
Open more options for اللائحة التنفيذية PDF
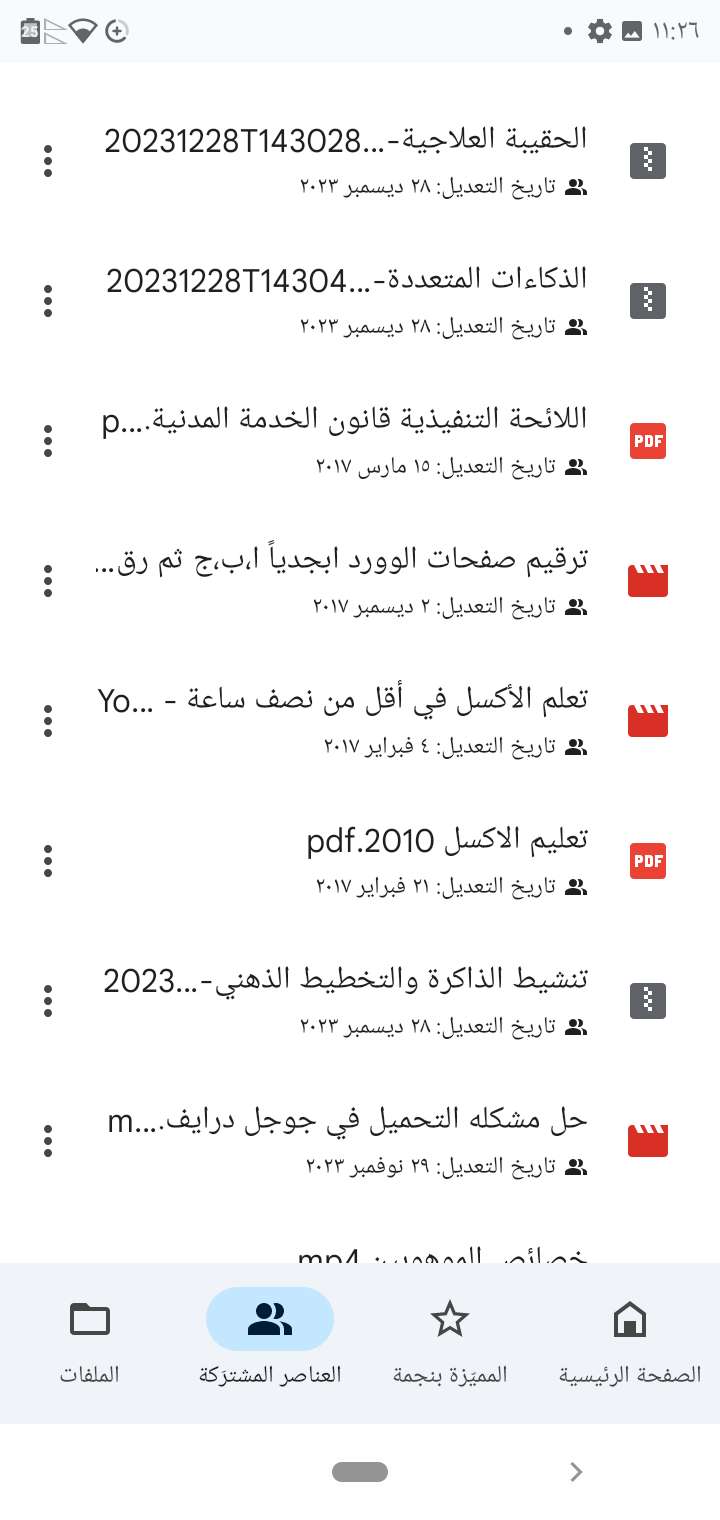[x=47, y=441]
